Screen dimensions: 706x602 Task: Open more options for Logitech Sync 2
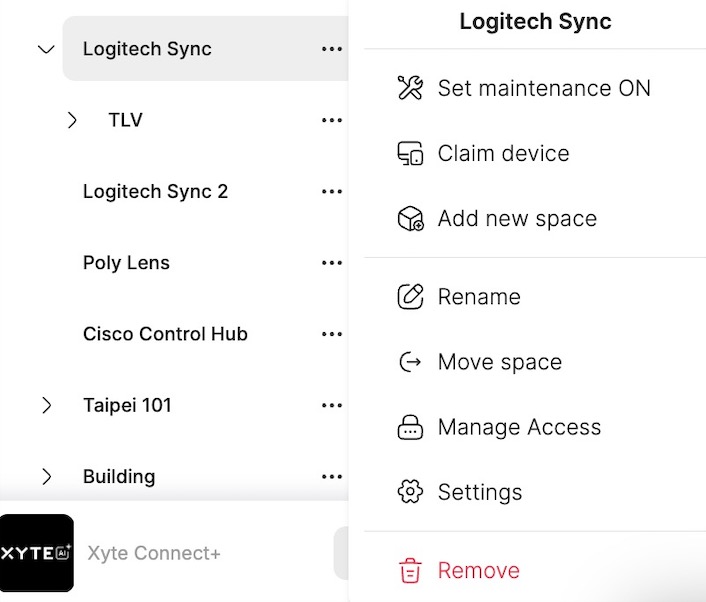[x=332, y=191]
